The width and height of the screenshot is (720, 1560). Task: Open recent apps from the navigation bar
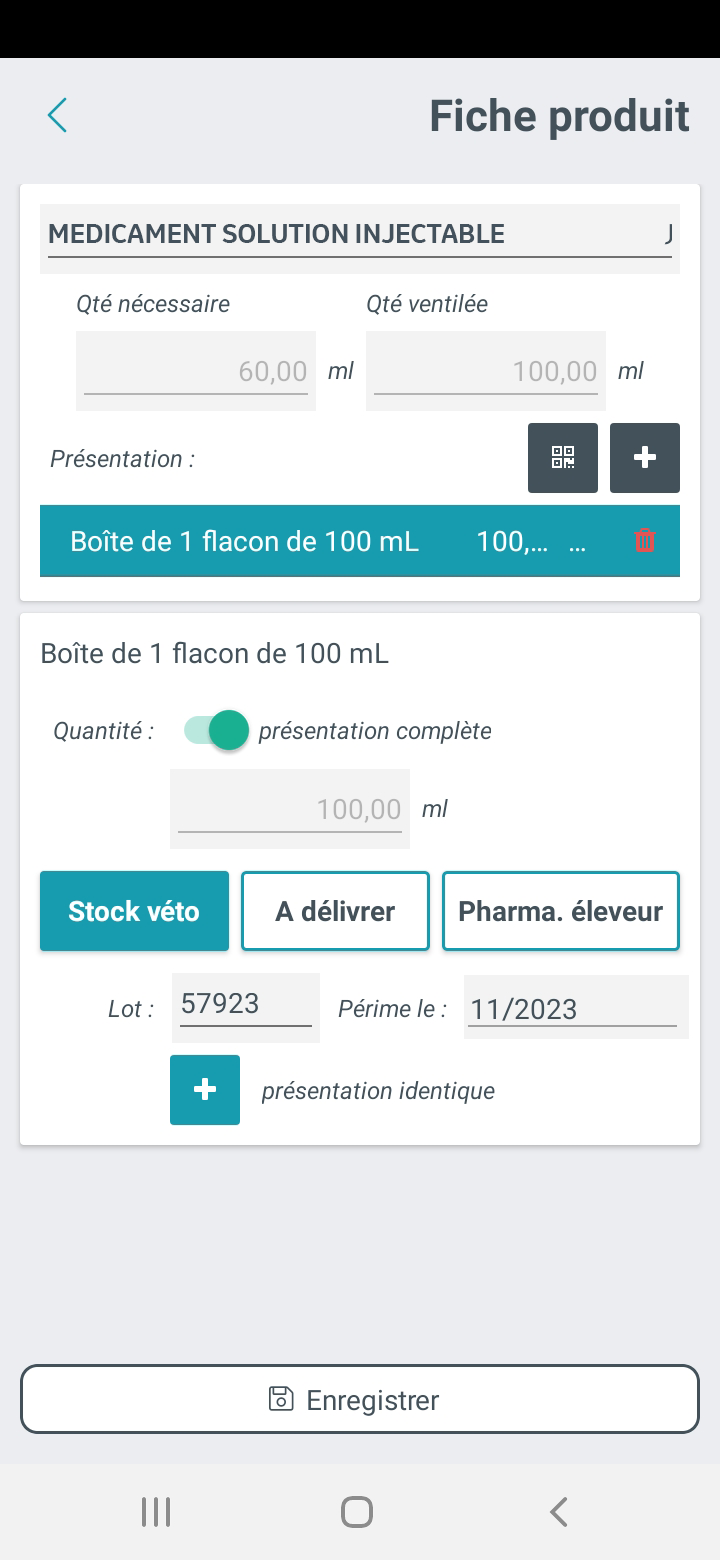click(156, 1512)
